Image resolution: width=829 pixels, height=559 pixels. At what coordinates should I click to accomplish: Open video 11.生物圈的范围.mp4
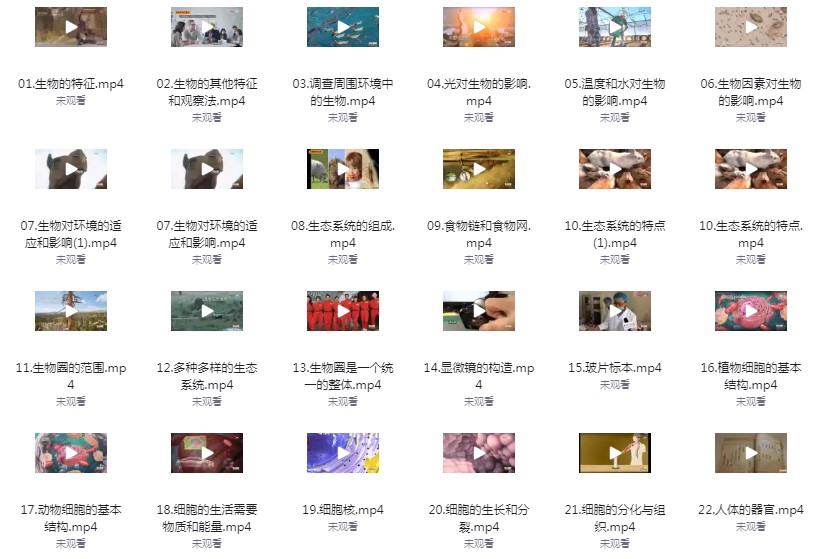click(x=71, y=311)
